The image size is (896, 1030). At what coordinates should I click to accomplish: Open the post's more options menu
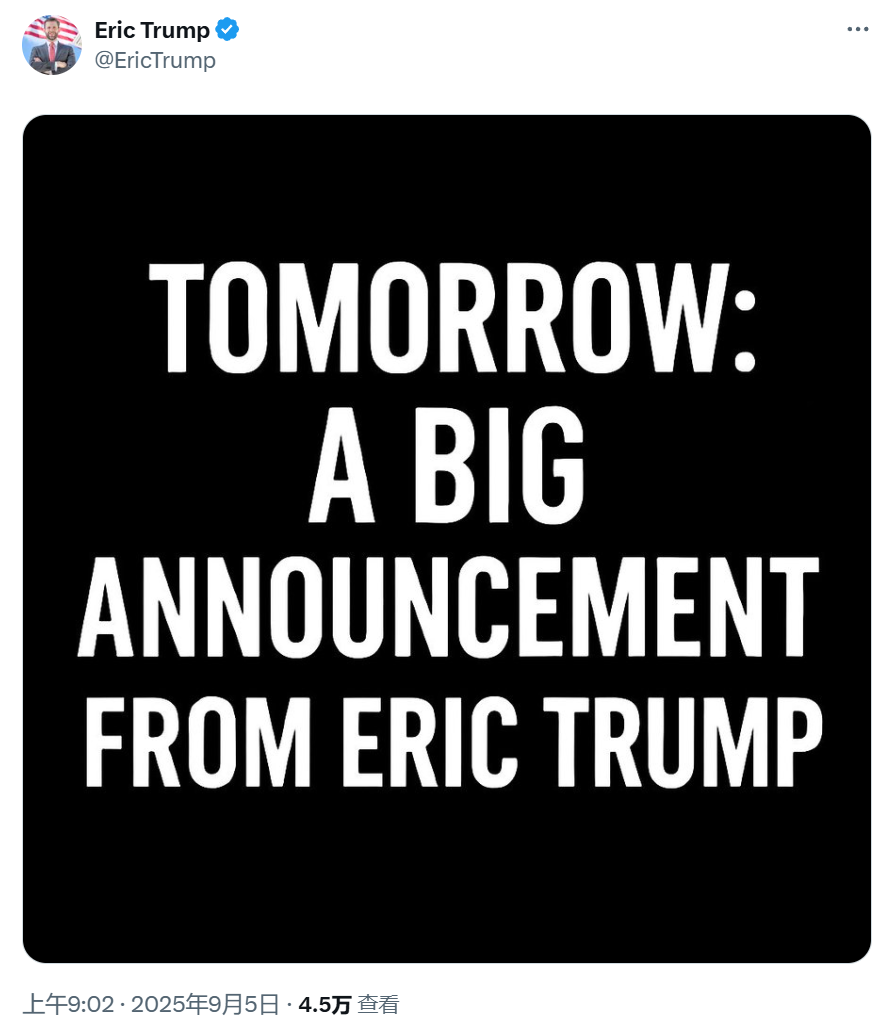[857, 29]
